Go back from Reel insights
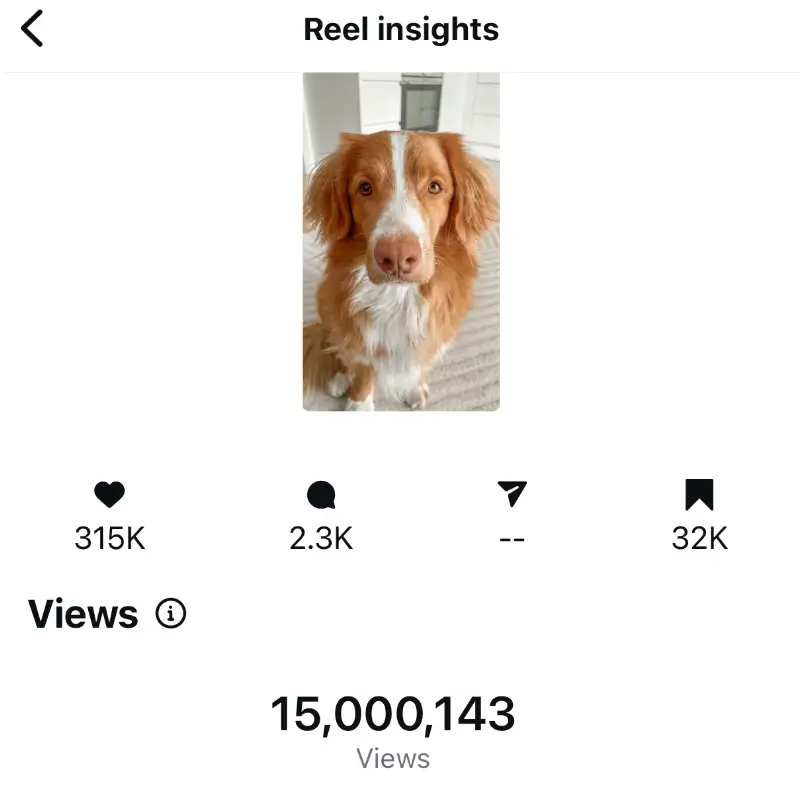Screen dimensions: 800x792 coord(32,29)
